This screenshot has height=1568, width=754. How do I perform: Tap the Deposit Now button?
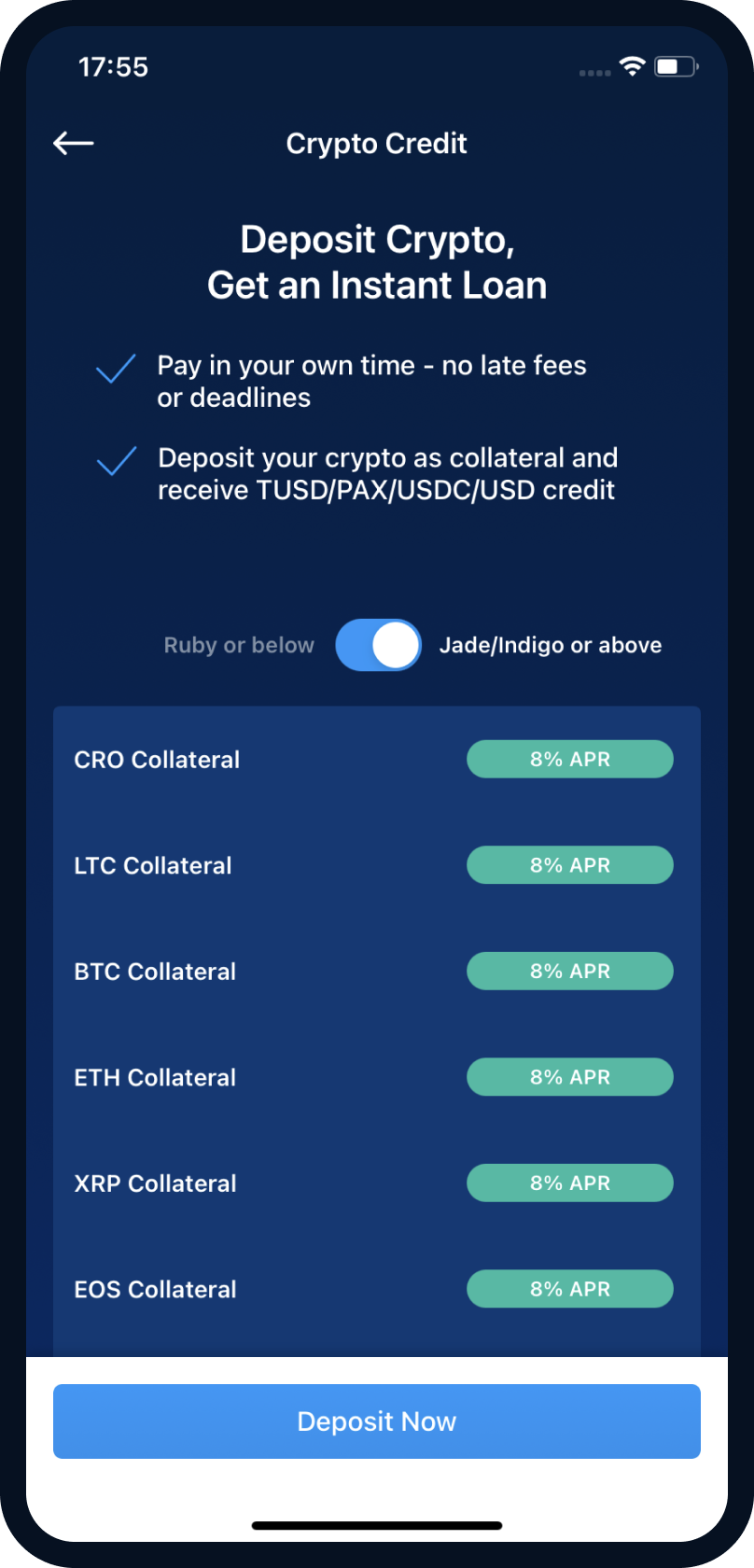coord(376,1421)
